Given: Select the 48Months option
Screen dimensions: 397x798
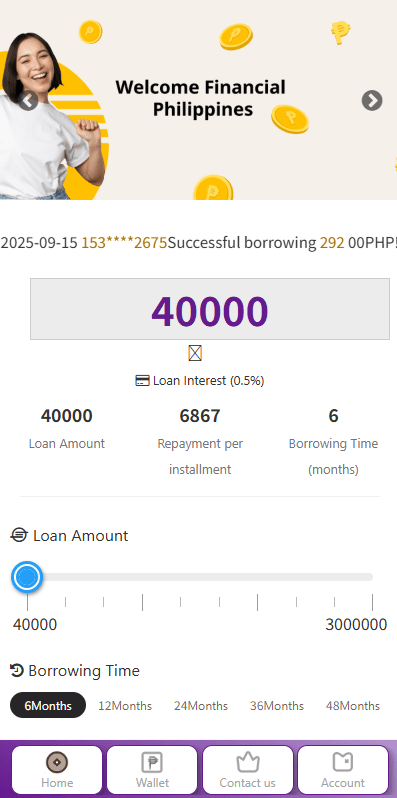Looking at the screenshot, I should [353, 705].
